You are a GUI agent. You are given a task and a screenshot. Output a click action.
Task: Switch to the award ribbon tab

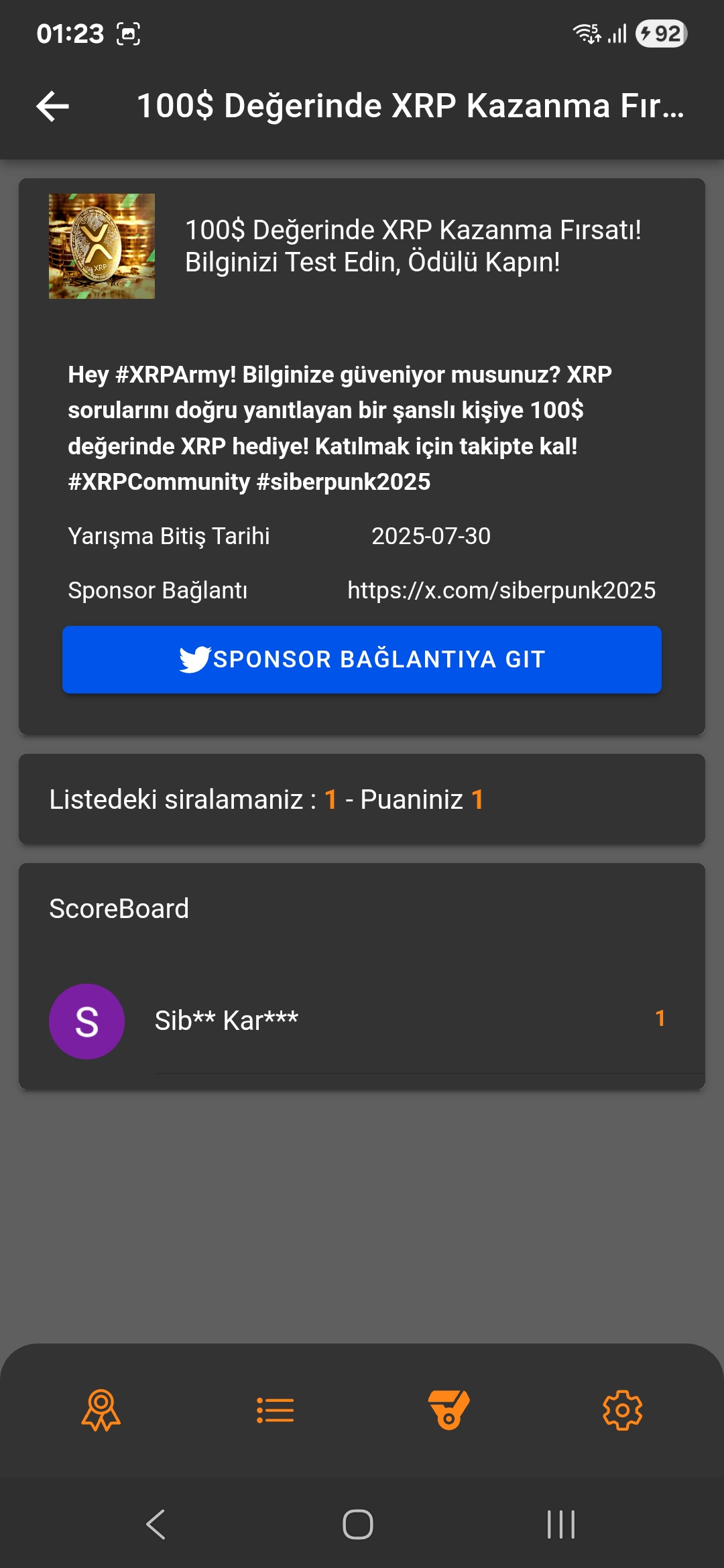tap(101, 1410)
